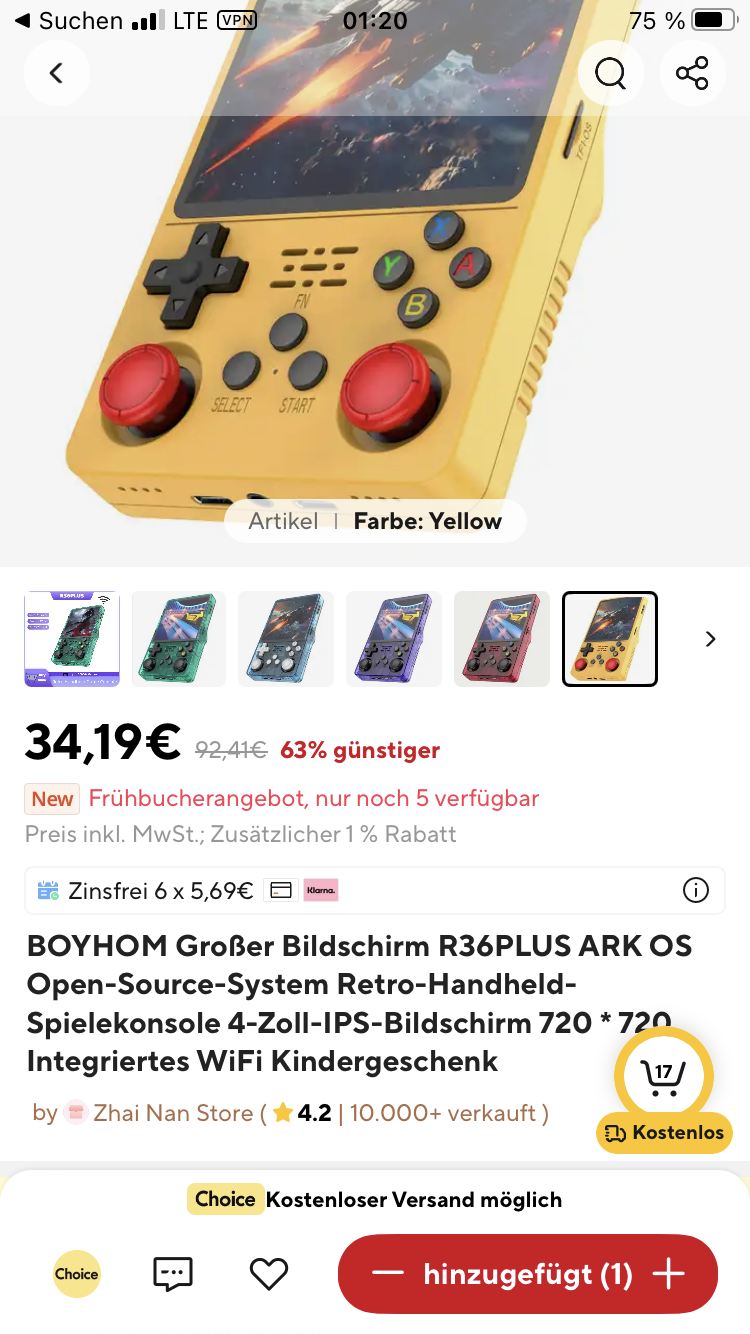Message the seller via chat icon
Screen dimensions: 750x1334
(172, 1274)
